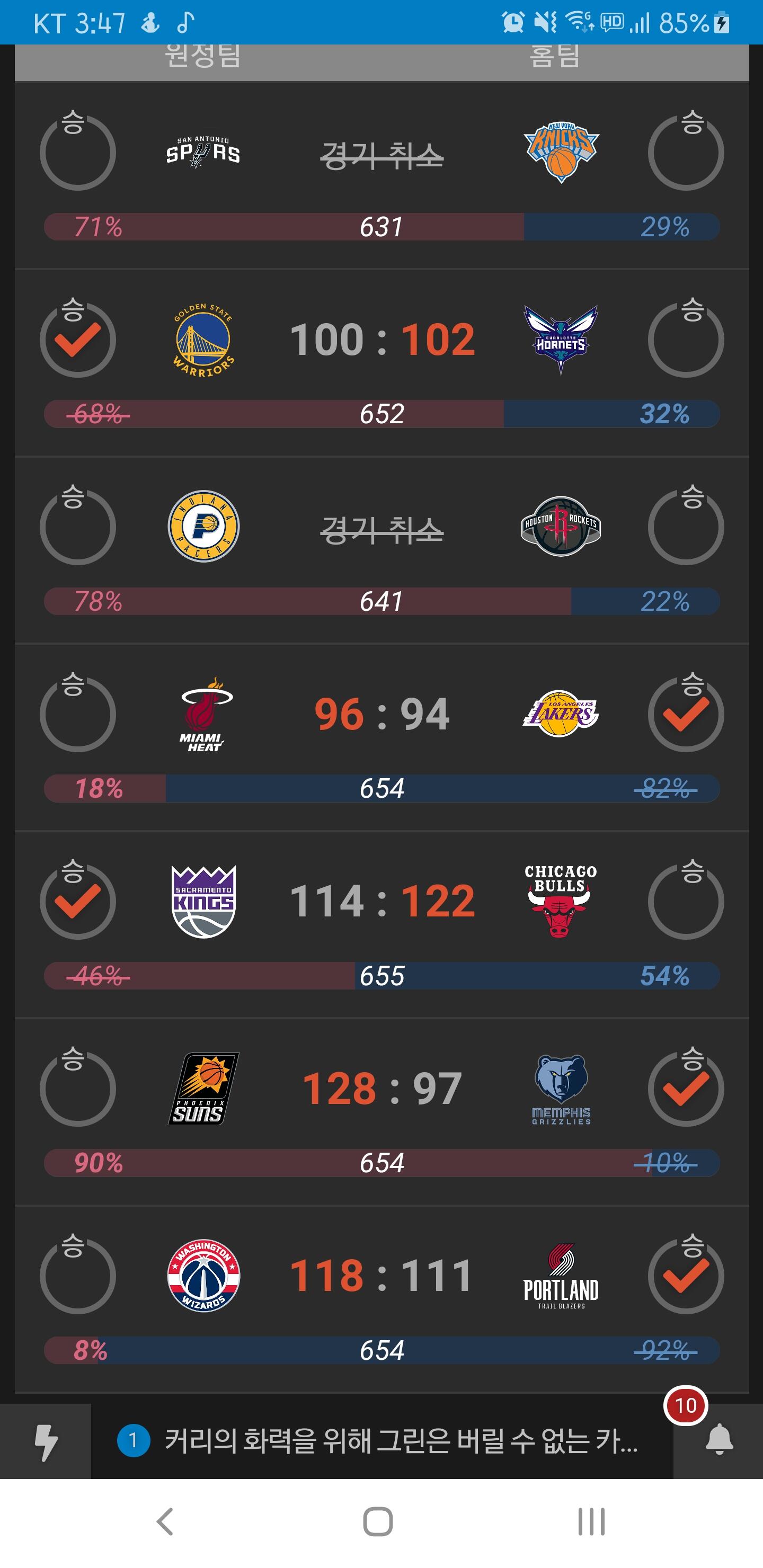Tap the checked Trail Blazers win circle
The height and width of the screenshot is (1568, 763).
click(686, 1276)
